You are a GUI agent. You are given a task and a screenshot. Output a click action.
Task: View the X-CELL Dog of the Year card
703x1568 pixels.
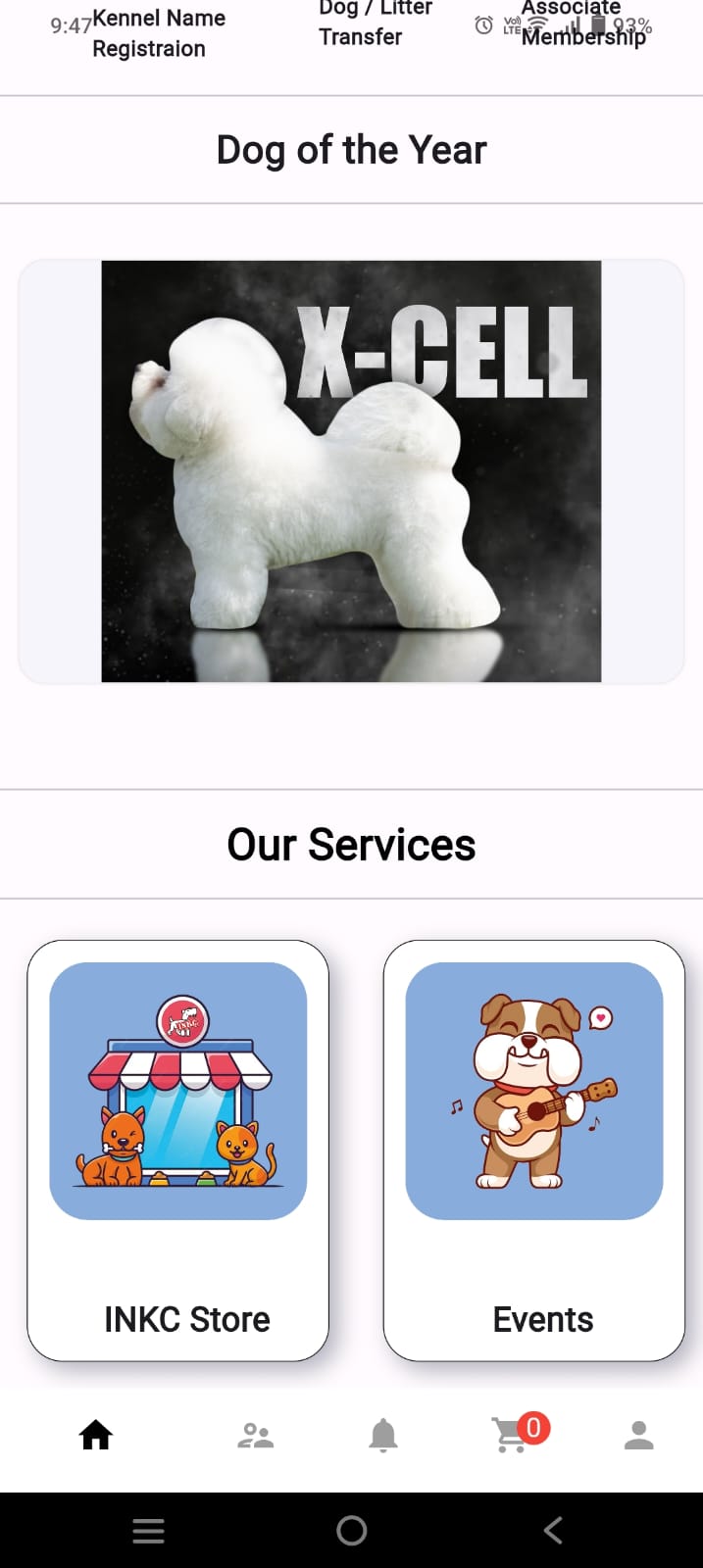[351, 471]
